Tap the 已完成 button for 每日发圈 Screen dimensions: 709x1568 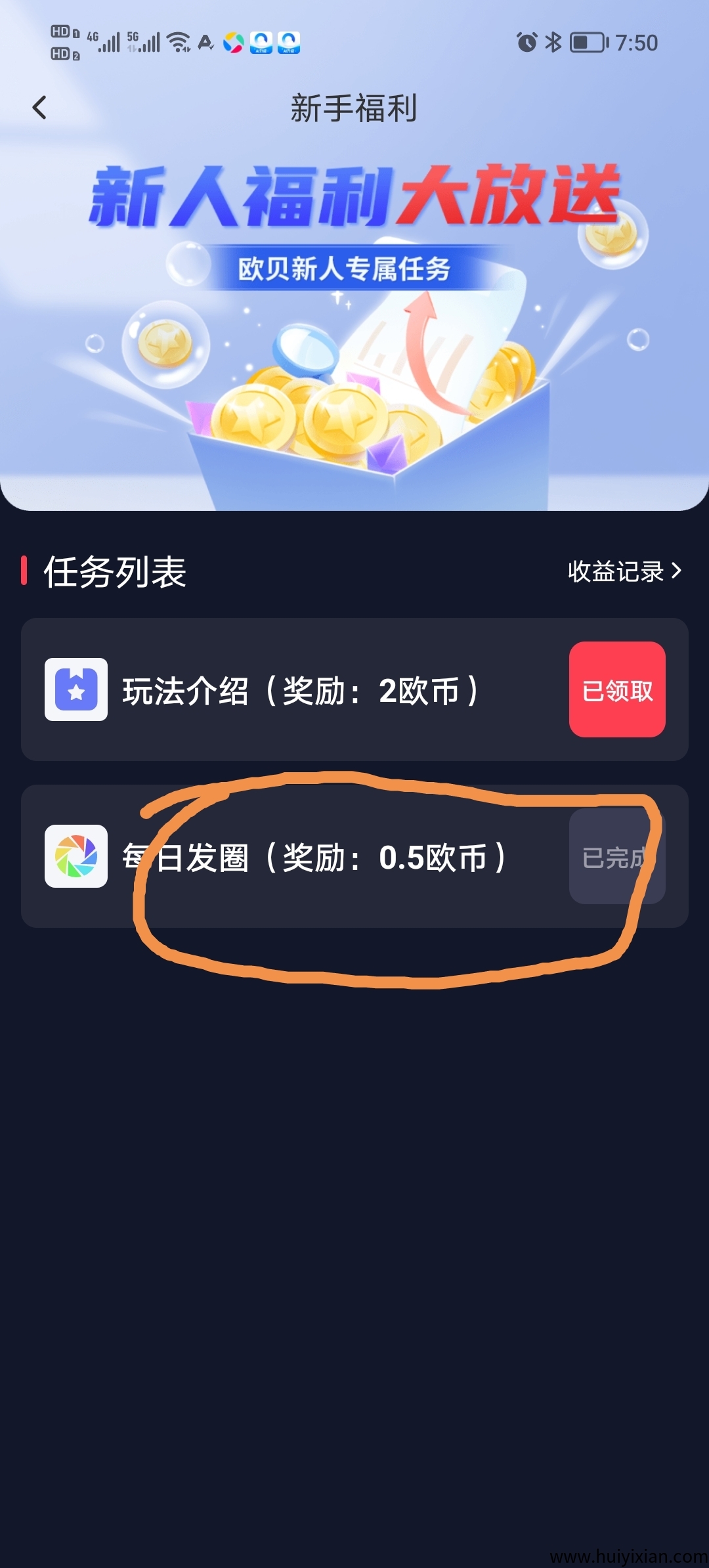tap(616, 856)
